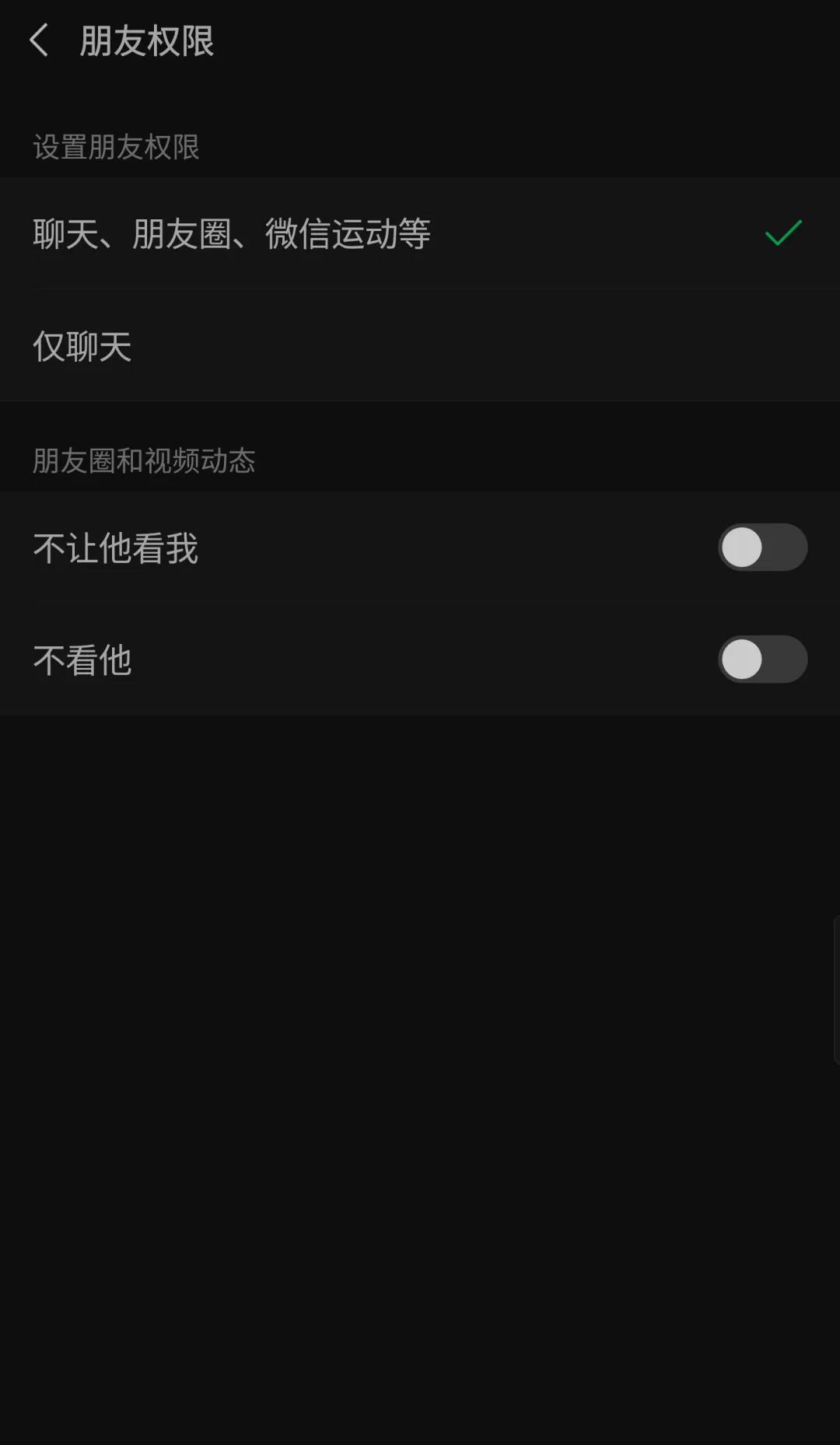Toggle 不让他看我 to hide your Moments
Image resolution: width=840 pixels, height=1445 pixels.
pos(764,548)
